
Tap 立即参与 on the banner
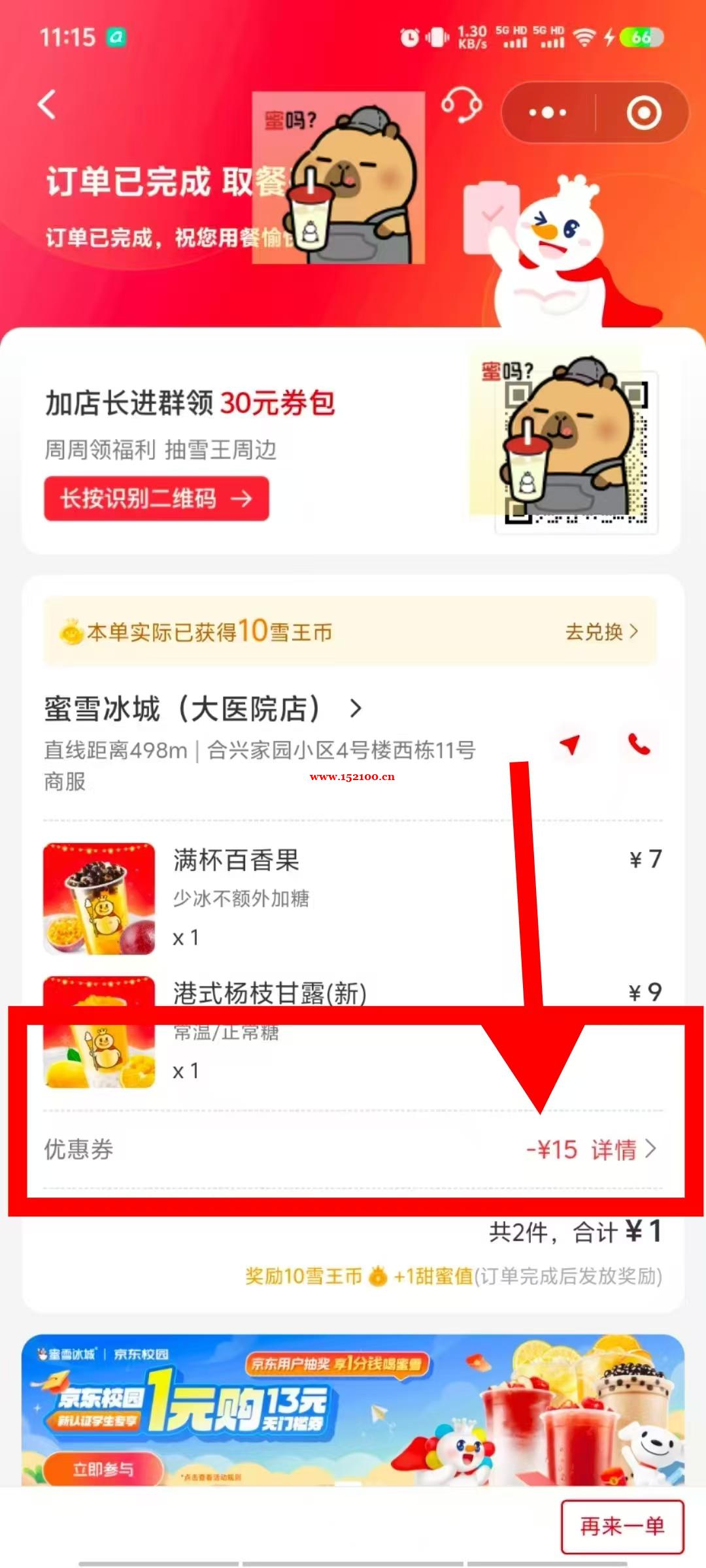coord(103,1469)
